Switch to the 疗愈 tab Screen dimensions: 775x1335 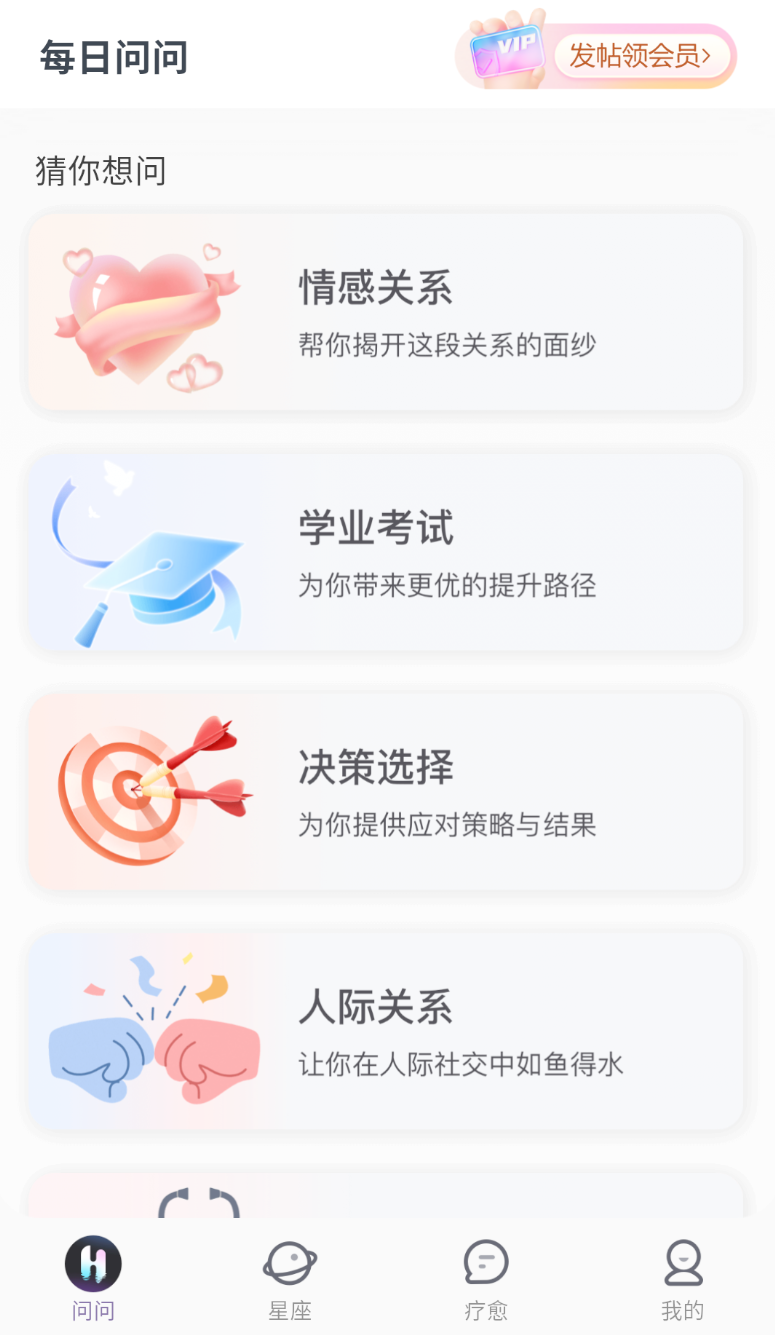tap(484, 1280)
